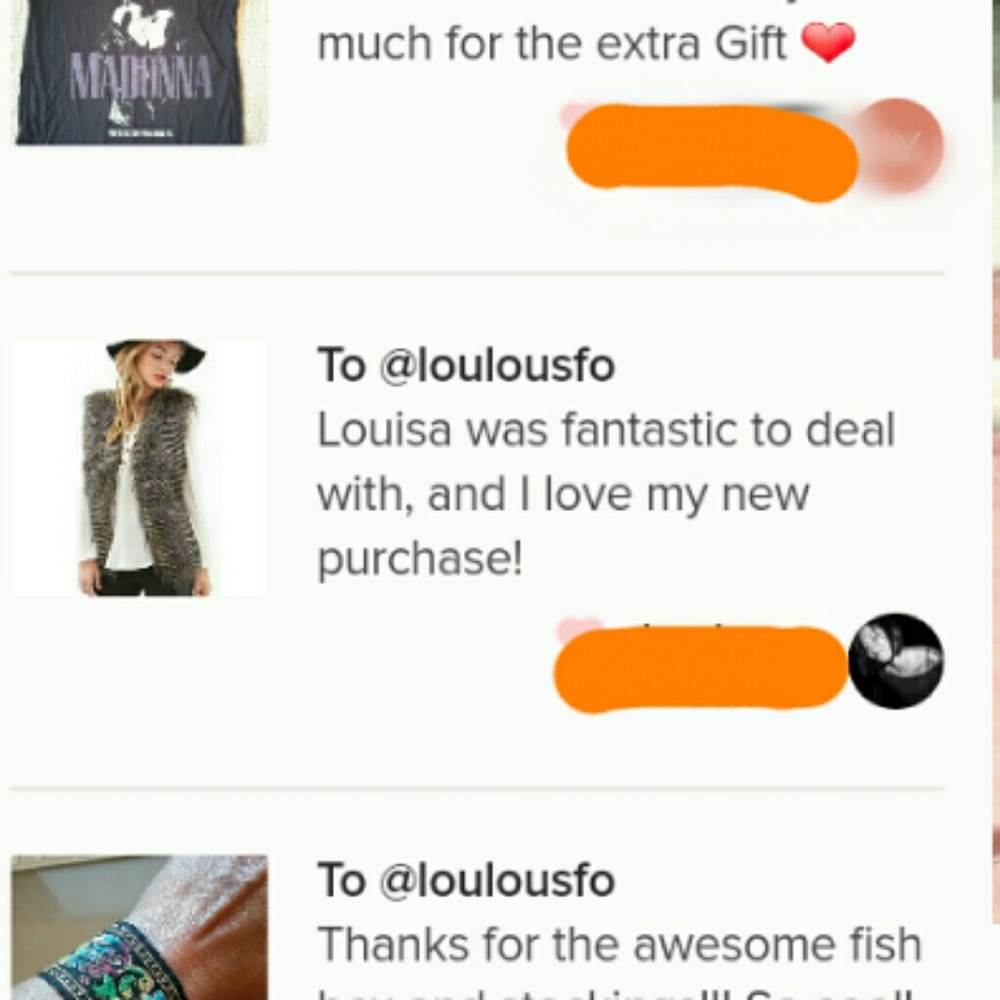The width and height of the screenshot is (1000, 1000).
Task: Open the Madonna t-shirt listing thumbnail
Action: (x=140, y=72)
